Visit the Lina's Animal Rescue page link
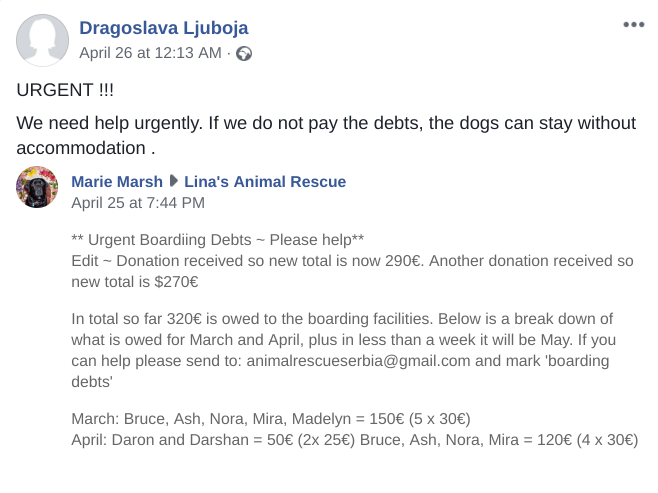The height and width of the screenshot is (493, 658). 265,181
